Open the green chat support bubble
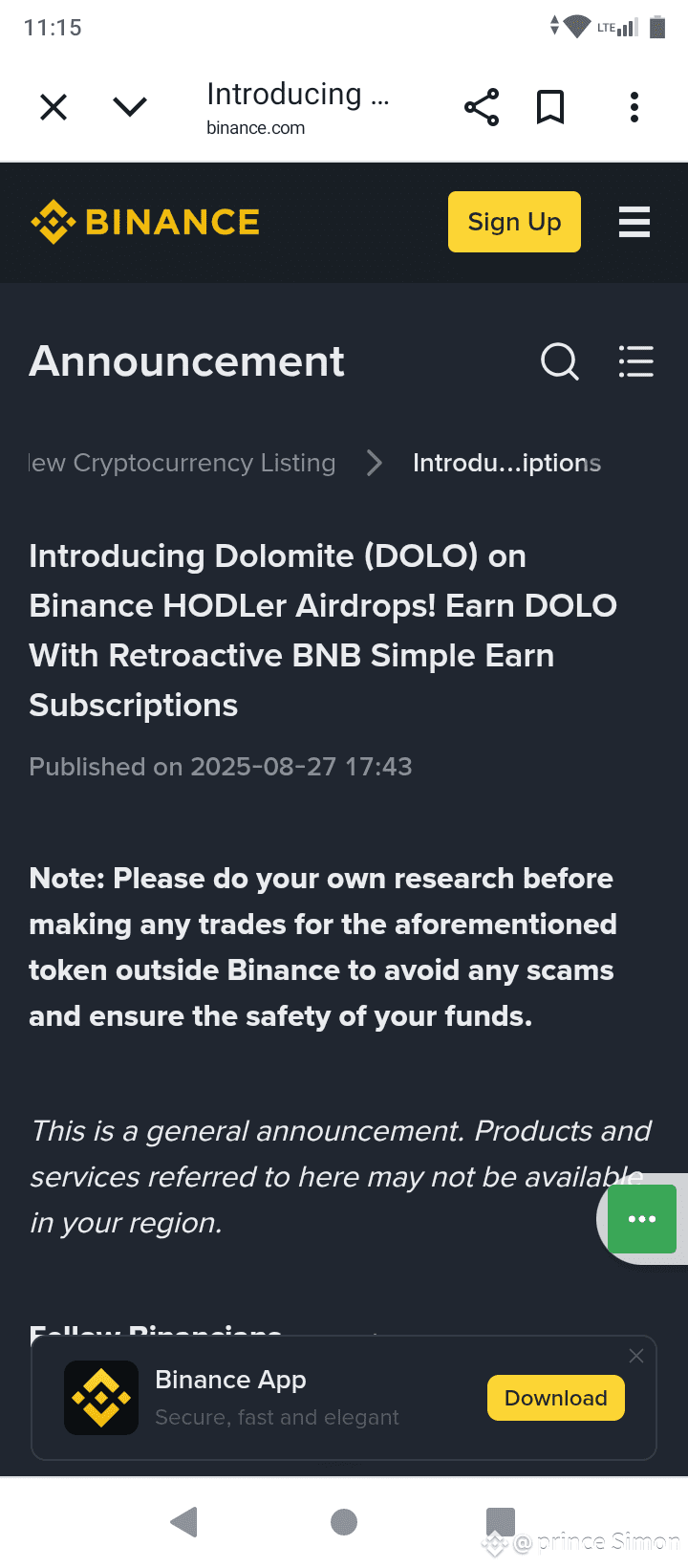Screen dimensions: 688x1568 point(642,1219)
